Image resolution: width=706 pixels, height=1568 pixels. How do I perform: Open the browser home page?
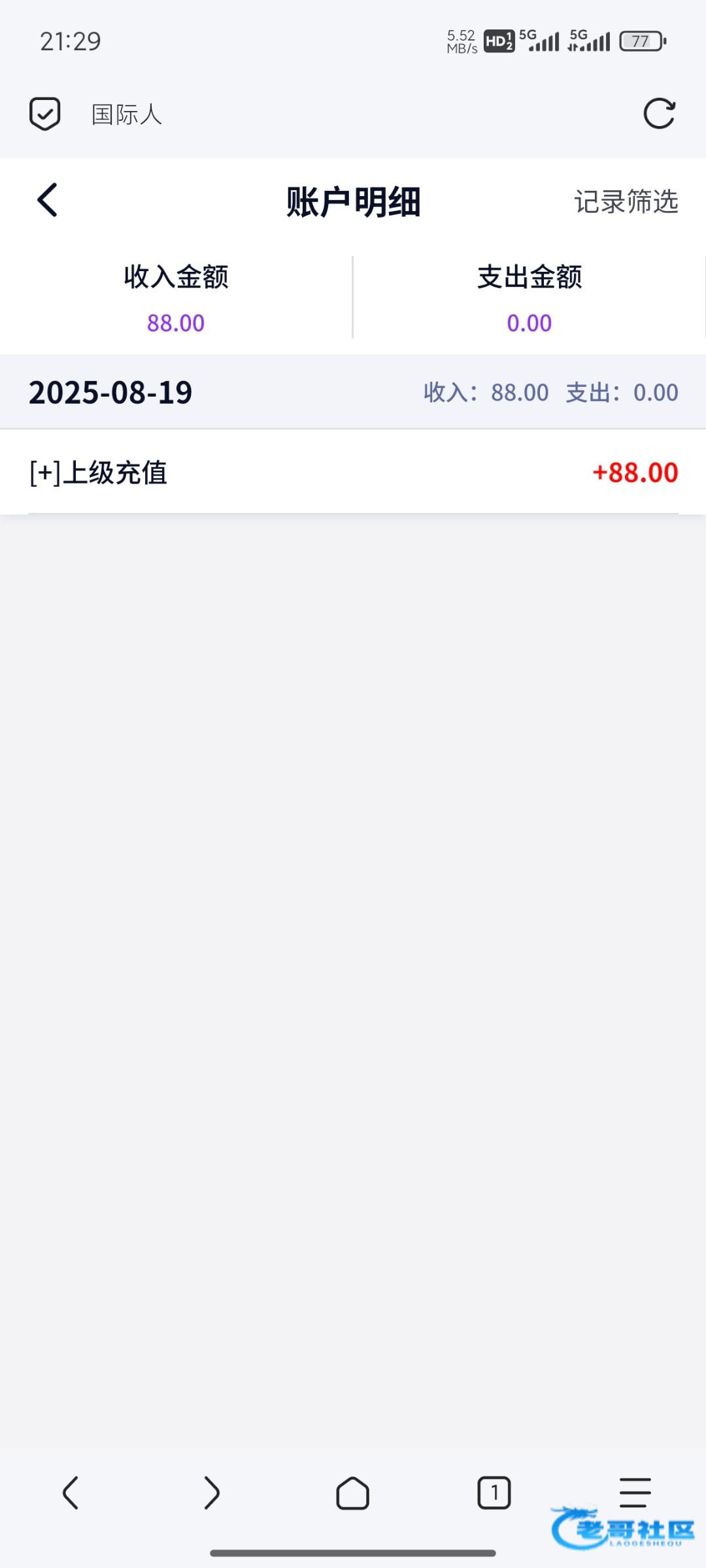[353, 1493]
